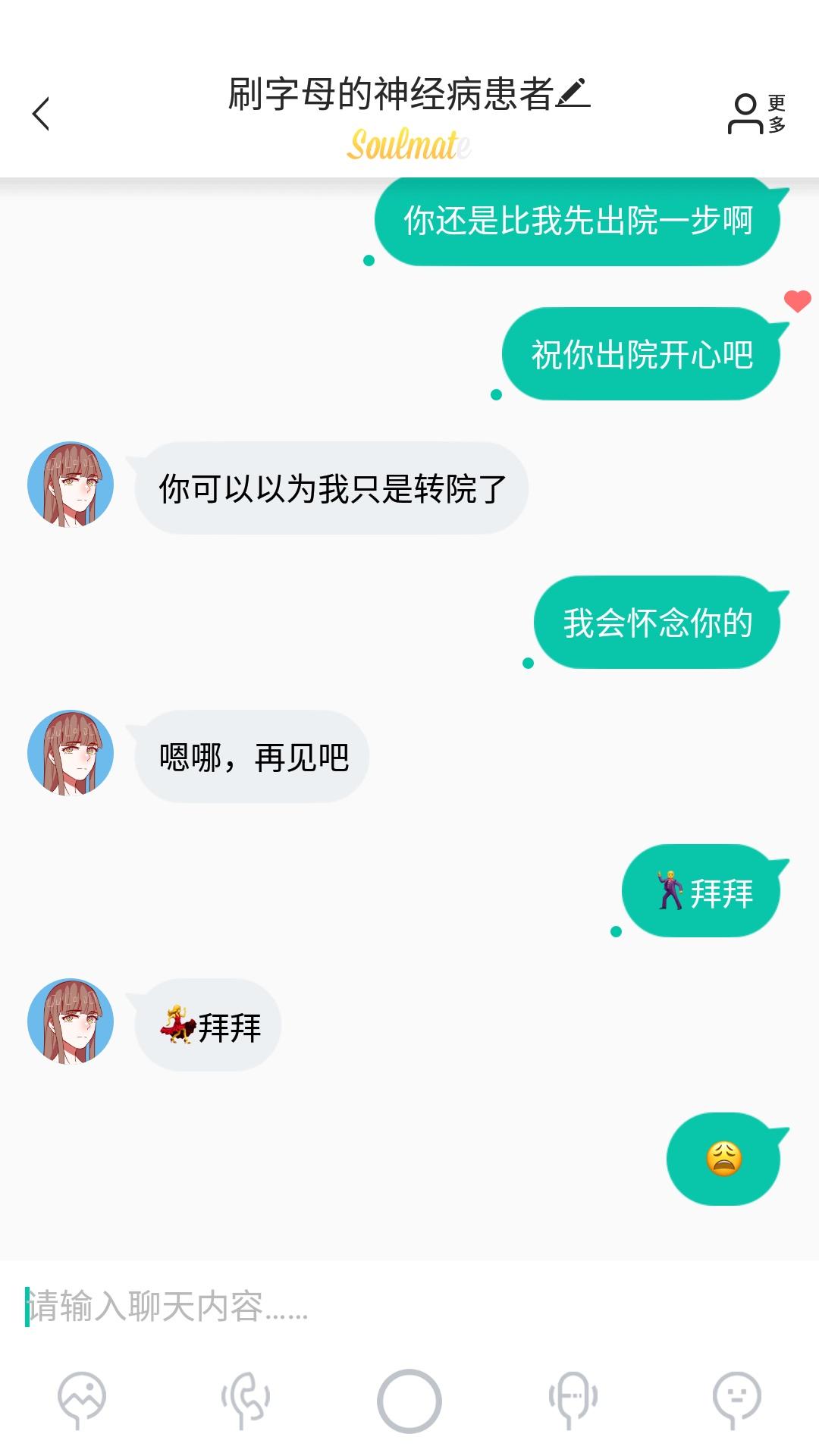Viewport: 819px width, 1456px height.
Task: Edit the chat nickname with the pencil icon
Action: click(x=573, y=94)
